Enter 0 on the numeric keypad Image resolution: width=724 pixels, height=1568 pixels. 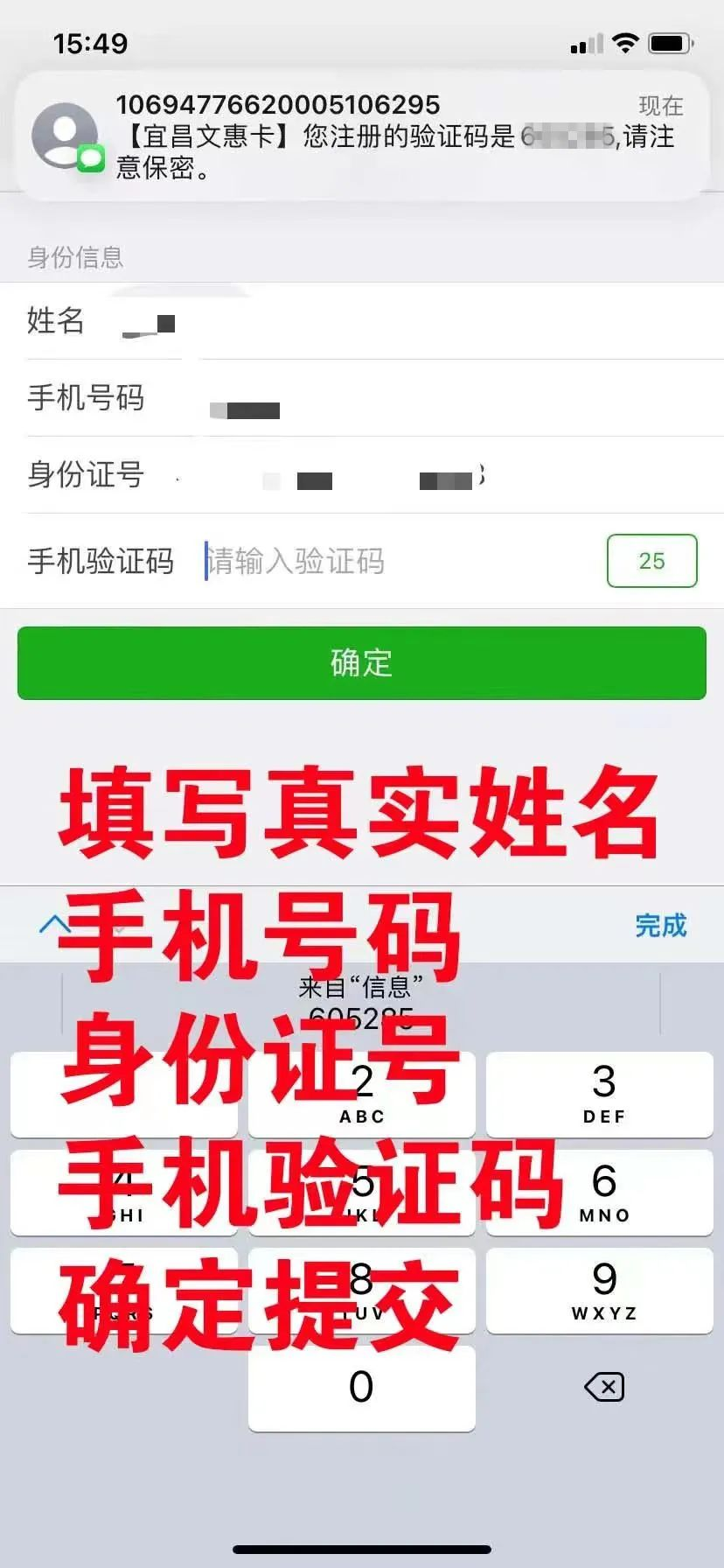(361, 1388)
